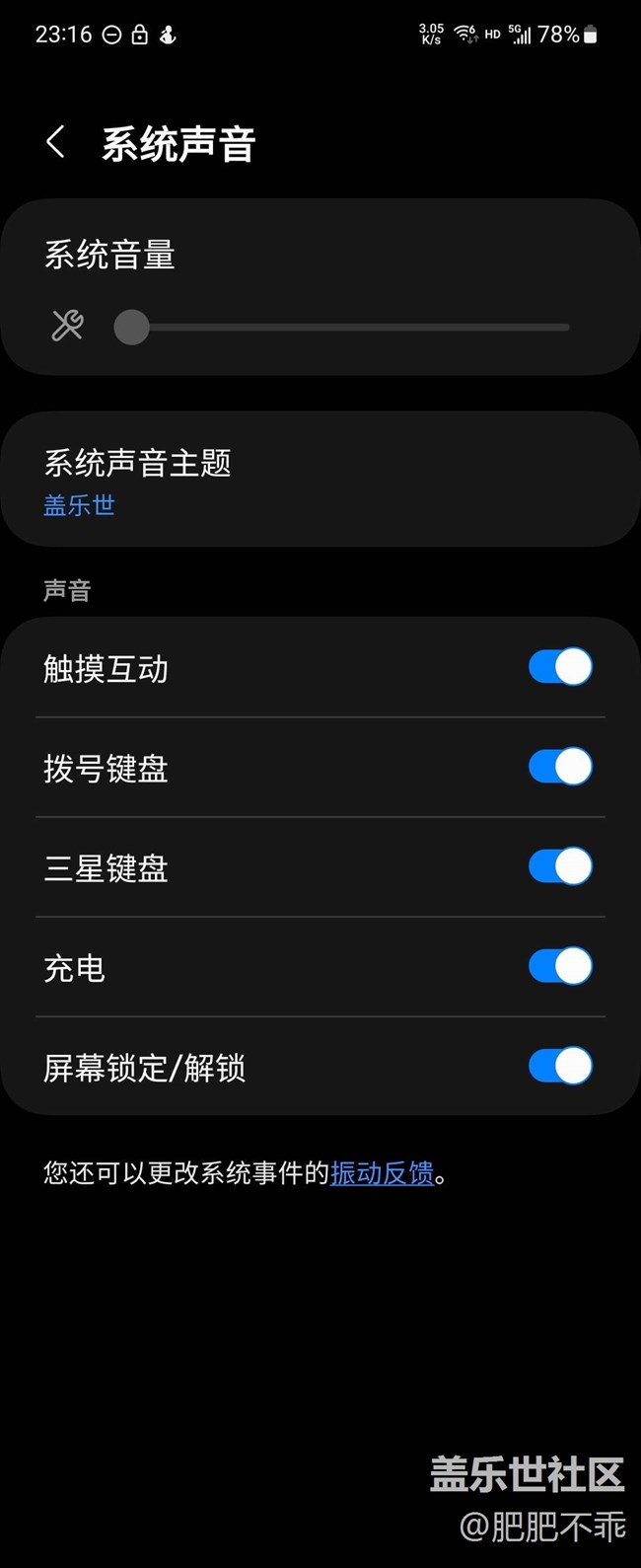Screen dimensions: 641x1568
Task: Open the 振动反馈 link
Action: point(382,1172)
